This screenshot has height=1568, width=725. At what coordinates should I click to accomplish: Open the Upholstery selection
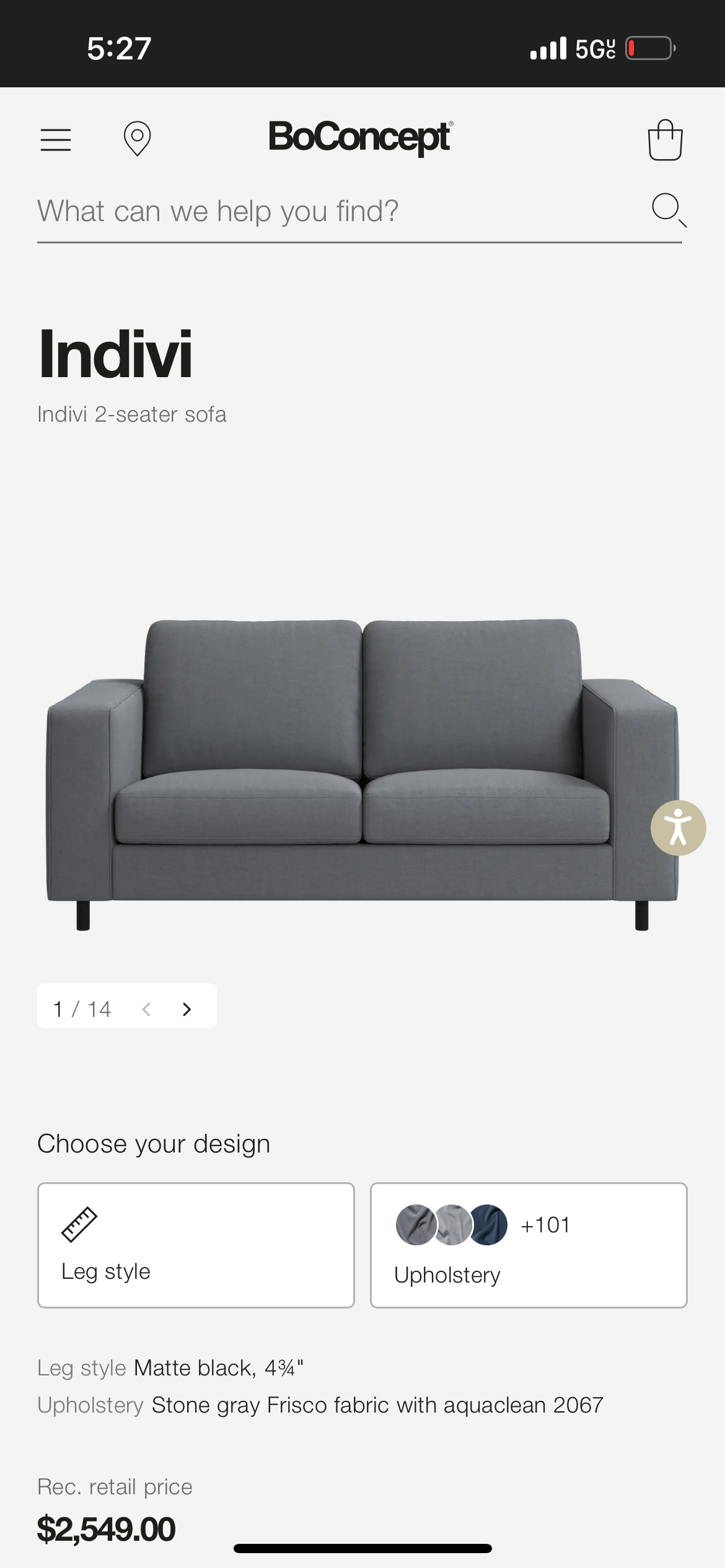(529, 1245)
